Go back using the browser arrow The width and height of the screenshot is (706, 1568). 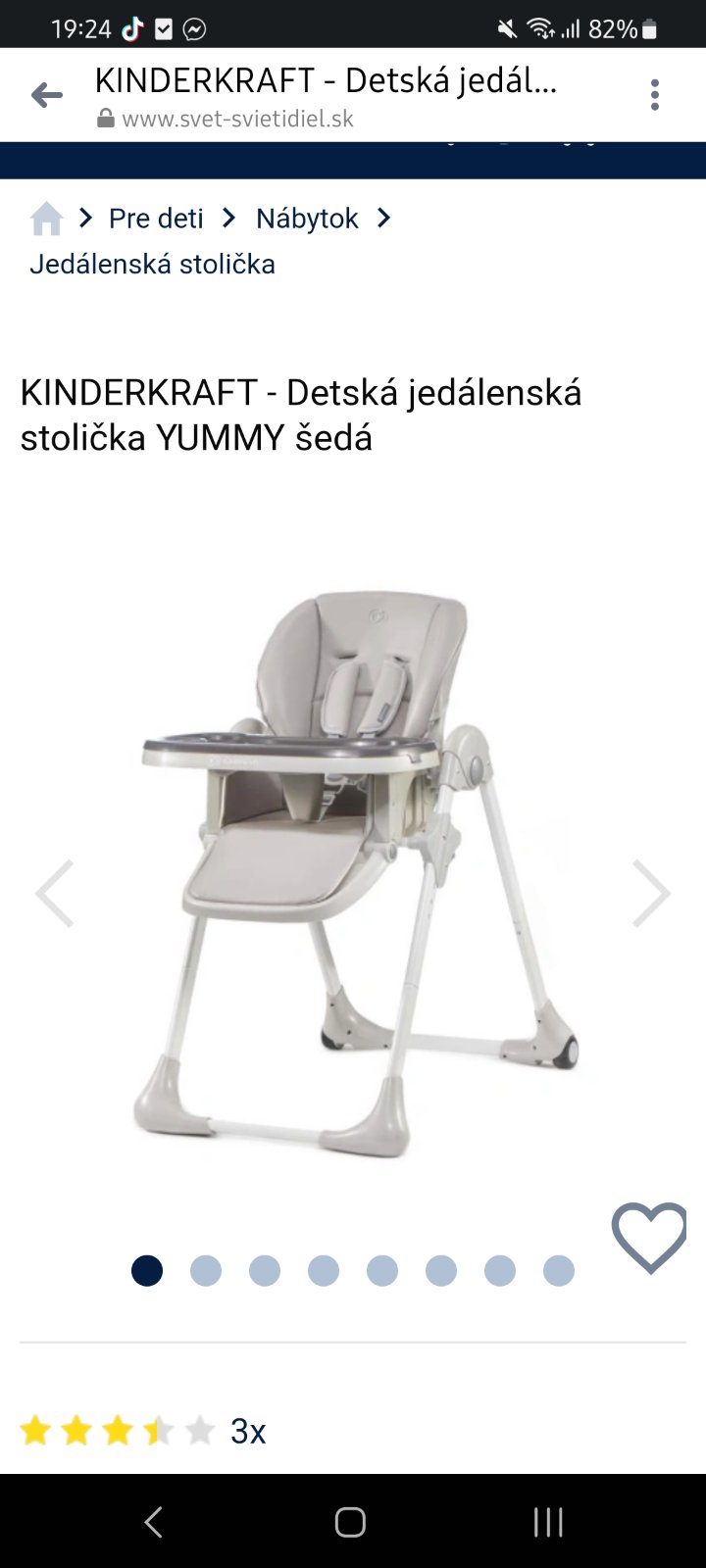[46, 95]
